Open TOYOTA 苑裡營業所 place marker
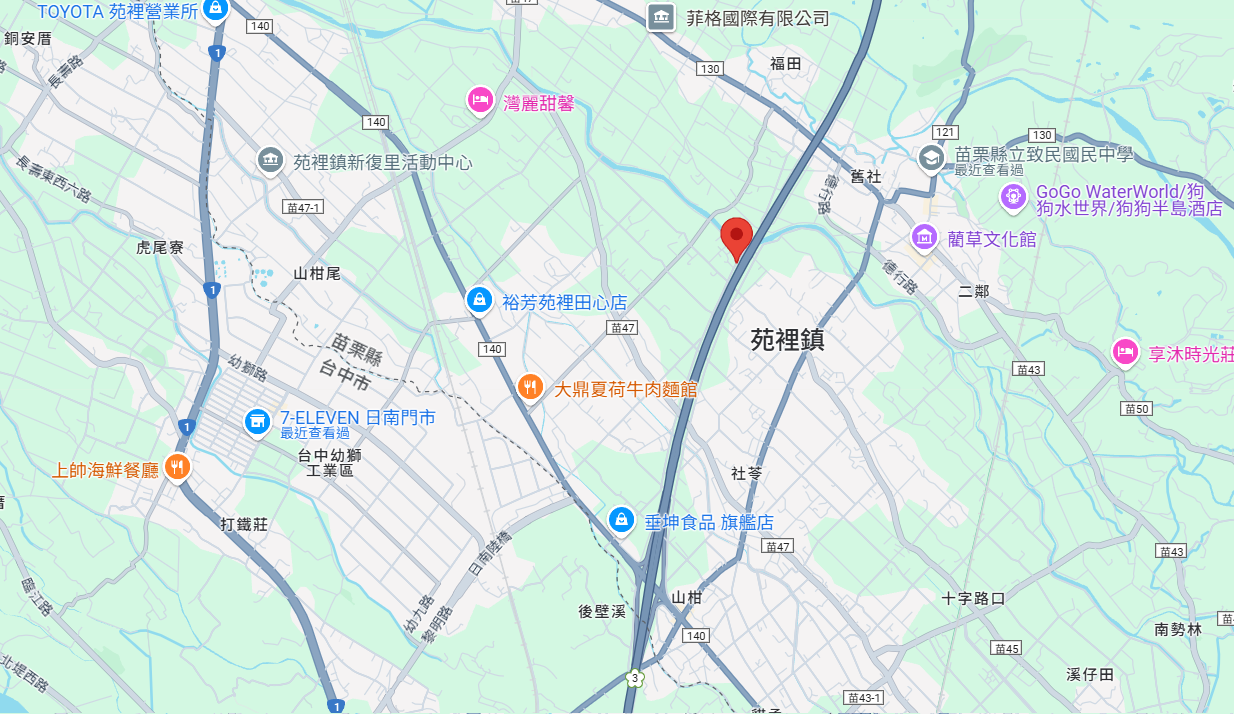1234x714 pixels. [x=215, y=9]
